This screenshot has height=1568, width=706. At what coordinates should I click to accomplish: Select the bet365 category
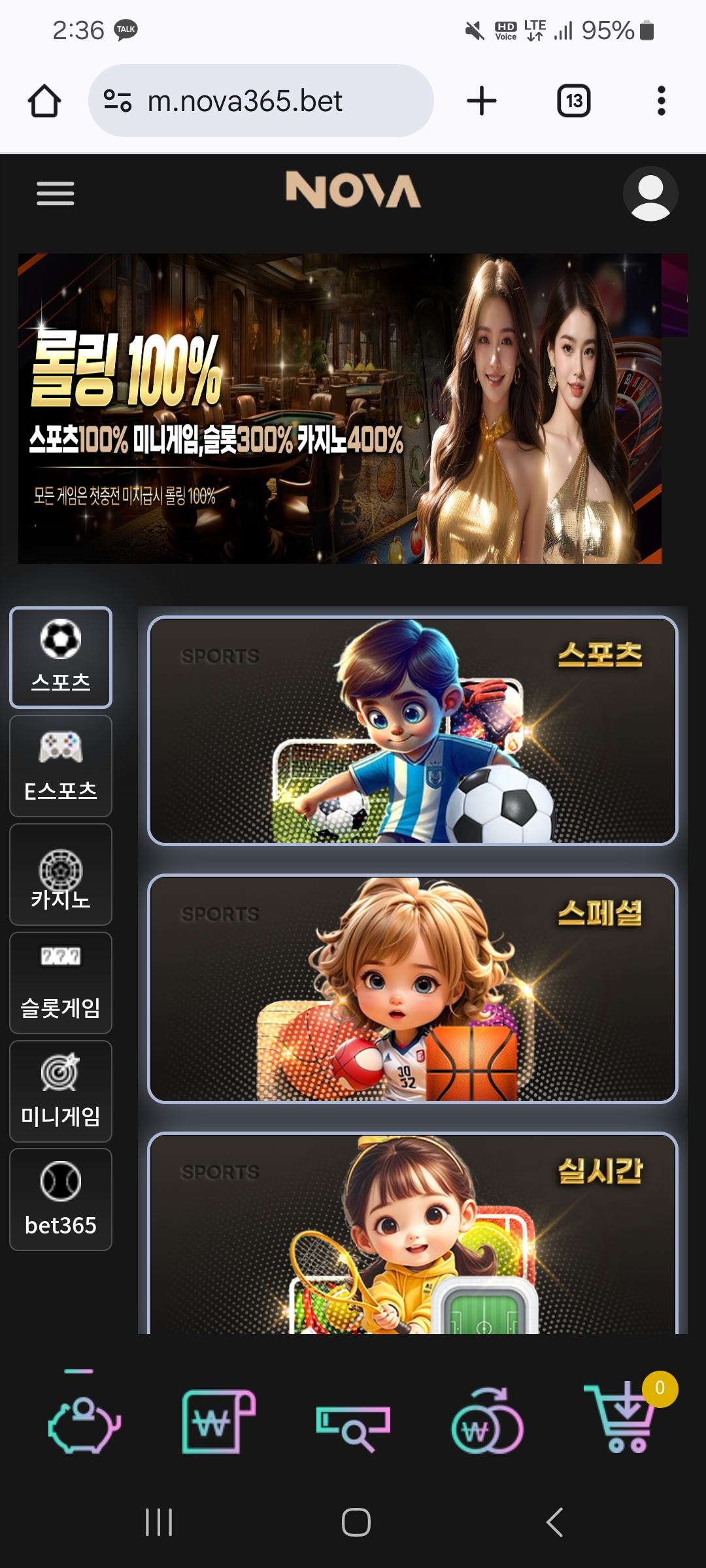click(x=61, y=1200)
